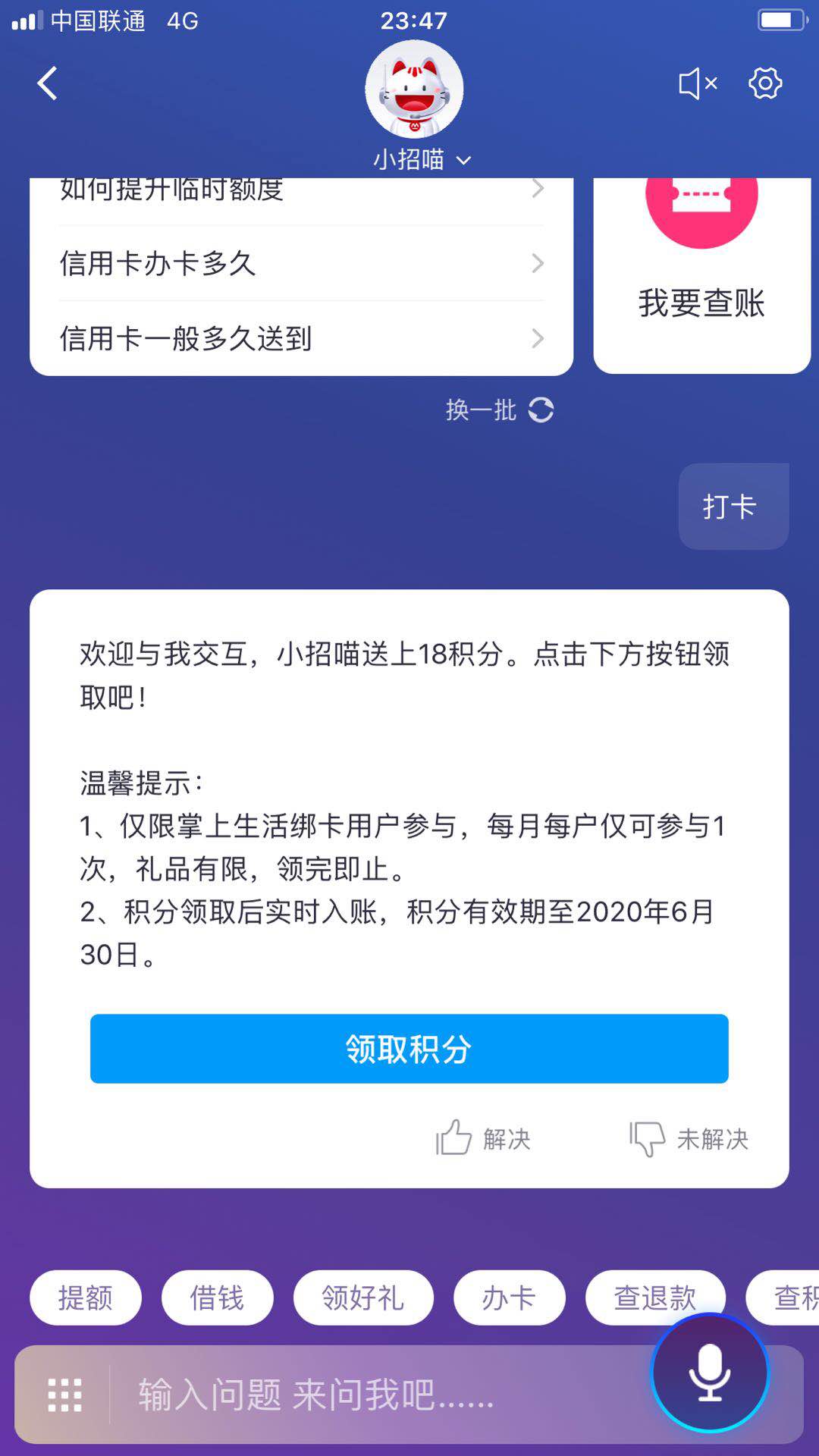
Task: Expand the 小招喵 dropdown
Action: (x=422, y=160)
